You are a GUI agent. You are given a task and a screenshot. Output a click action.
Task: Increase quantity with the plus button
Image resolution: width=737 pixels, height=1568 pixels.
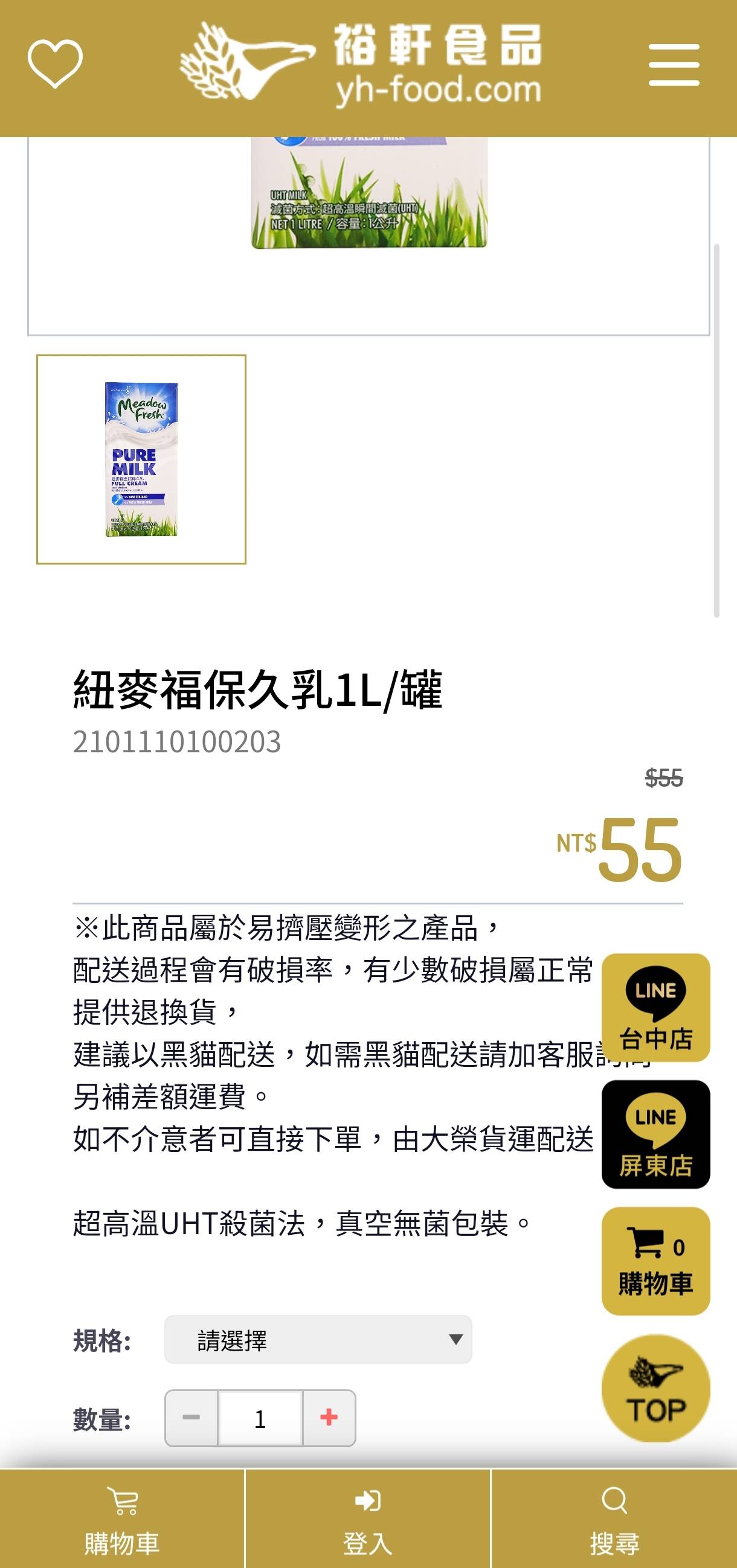coord(329,1418)
